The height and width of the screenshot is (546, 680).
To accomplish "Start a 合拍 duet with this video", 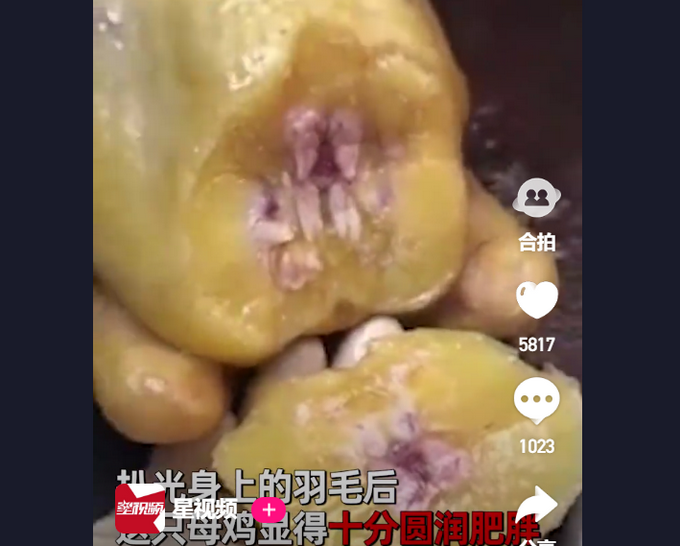I will click(x=537, y=199).
